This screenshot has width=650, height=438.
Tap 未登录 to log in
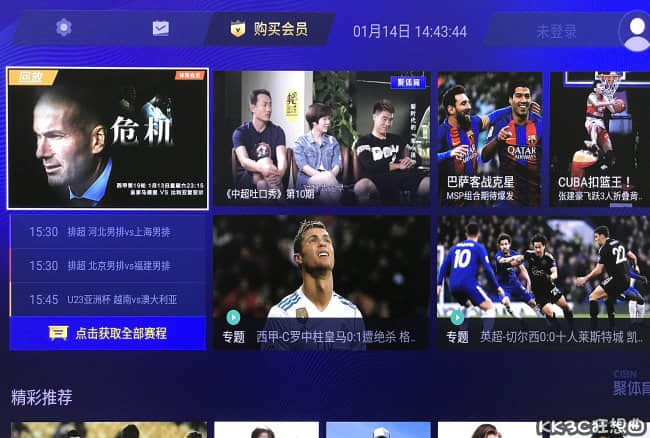point(556,31)
